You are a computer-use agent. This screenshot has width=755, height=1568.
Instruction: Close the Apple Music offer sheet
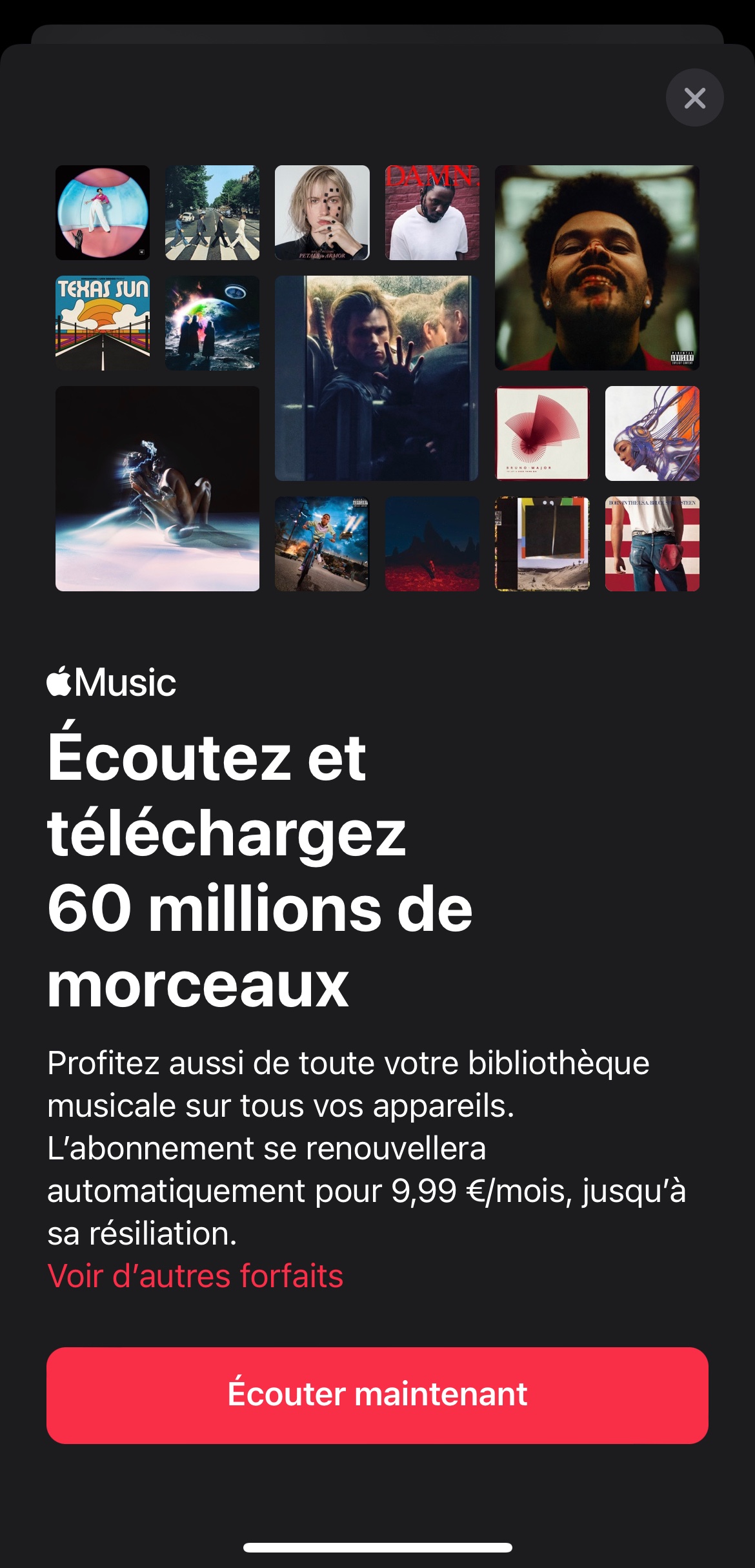694,98
